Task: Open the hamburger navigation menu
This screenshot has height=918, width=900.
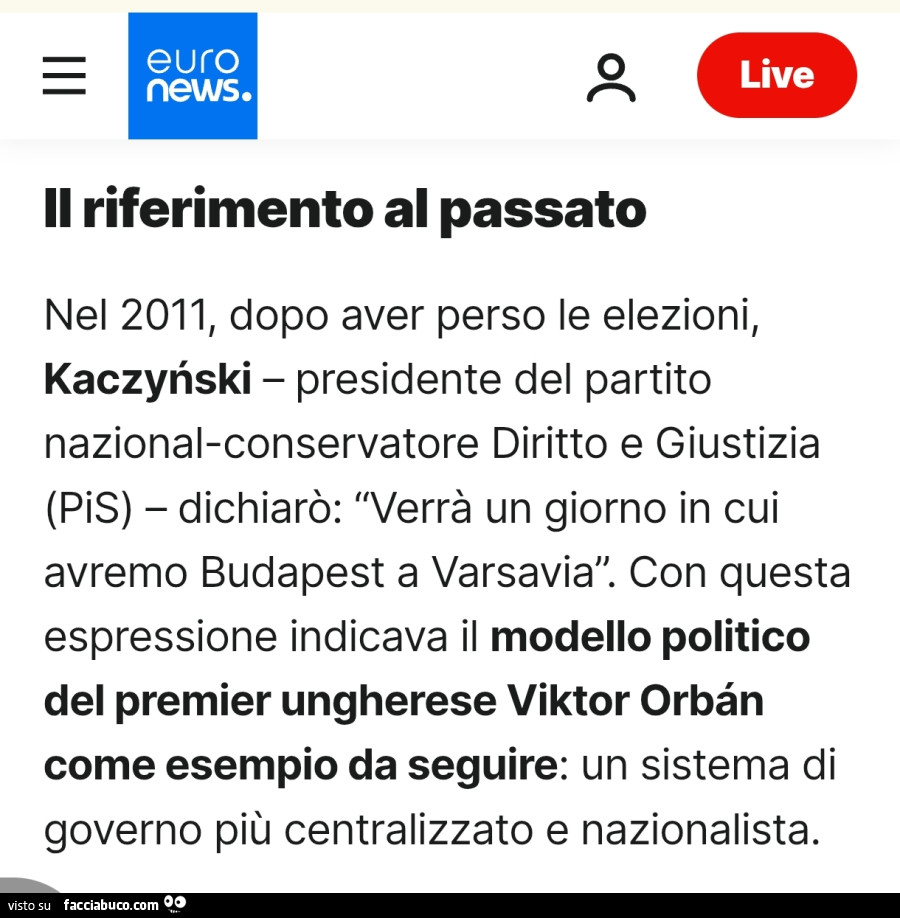Action: [64, 75]
